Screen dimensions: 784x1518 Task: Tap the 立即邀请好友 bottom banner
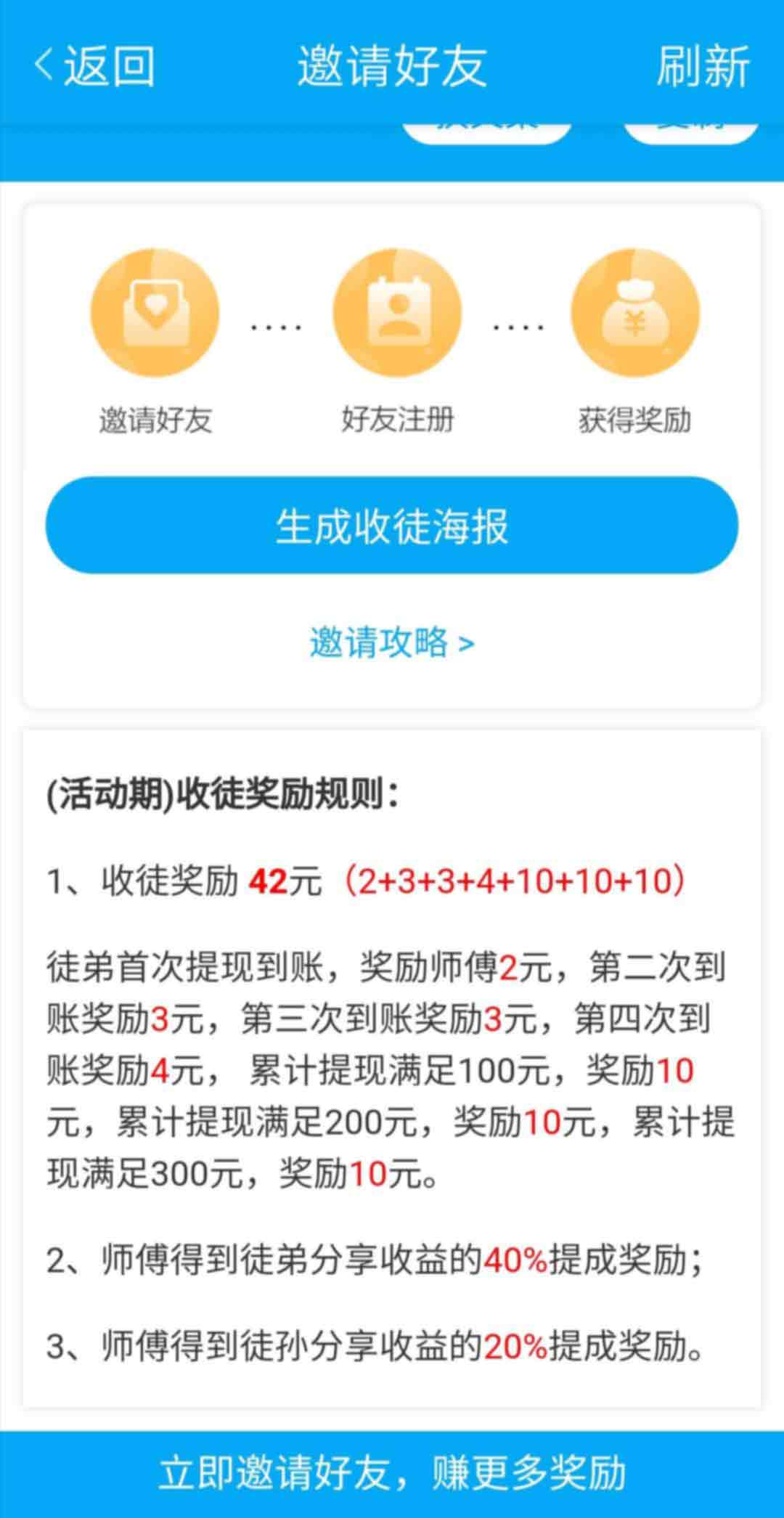coord(392,1474)
